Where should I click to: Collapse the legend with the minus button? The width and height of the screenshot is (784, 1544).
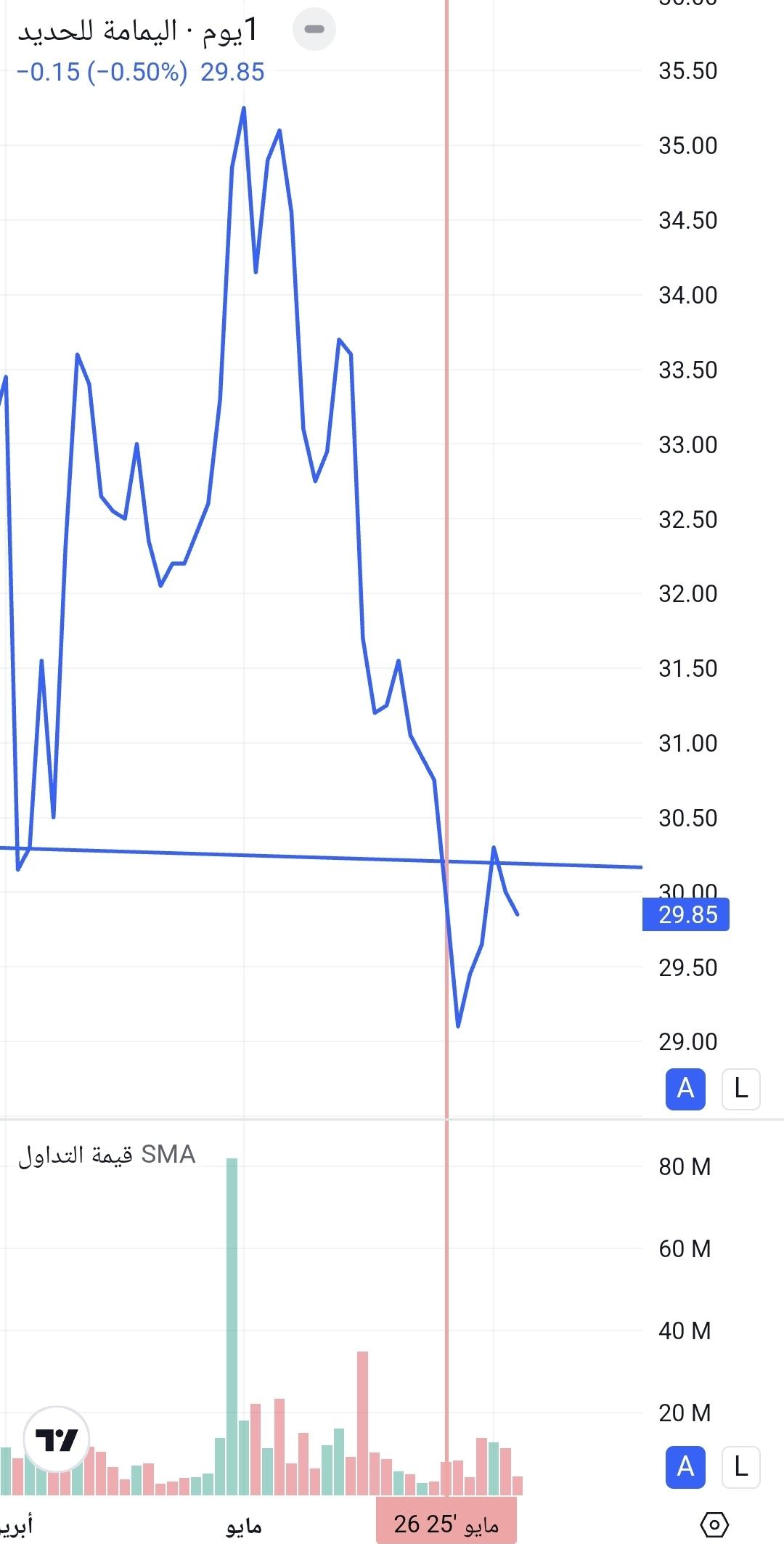[314, 30]
